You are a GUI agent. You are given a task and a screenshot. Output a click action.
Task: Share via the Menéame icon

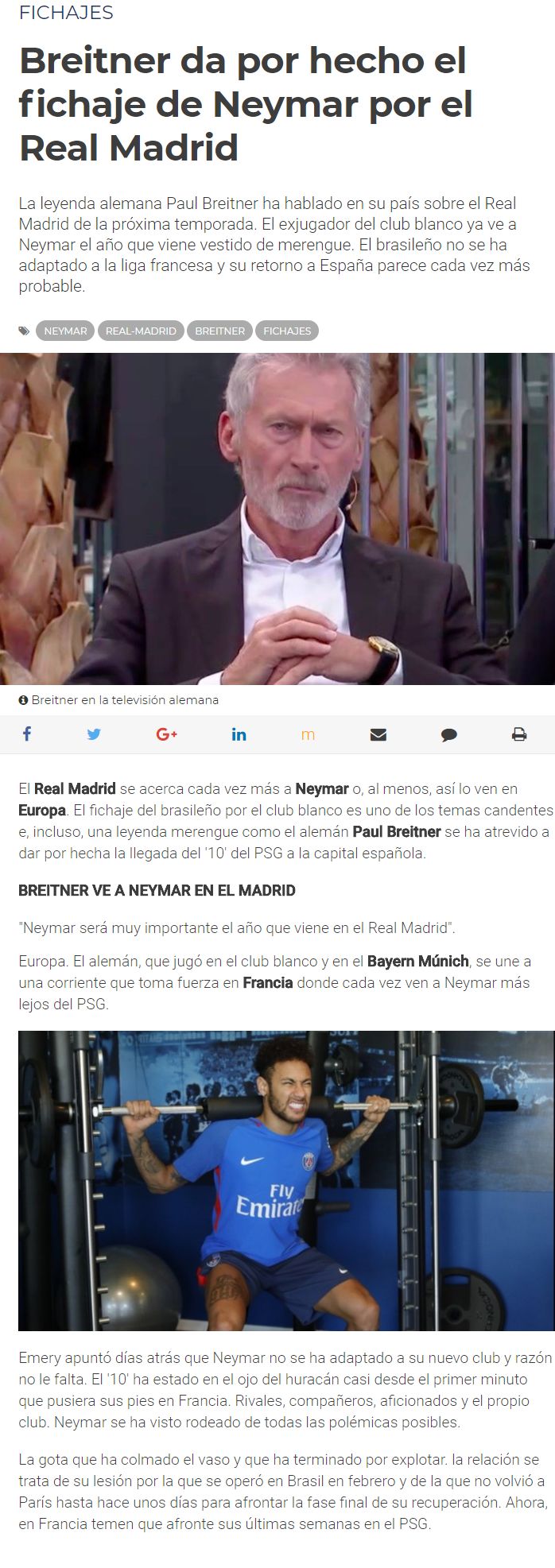[x=308, y=734]
